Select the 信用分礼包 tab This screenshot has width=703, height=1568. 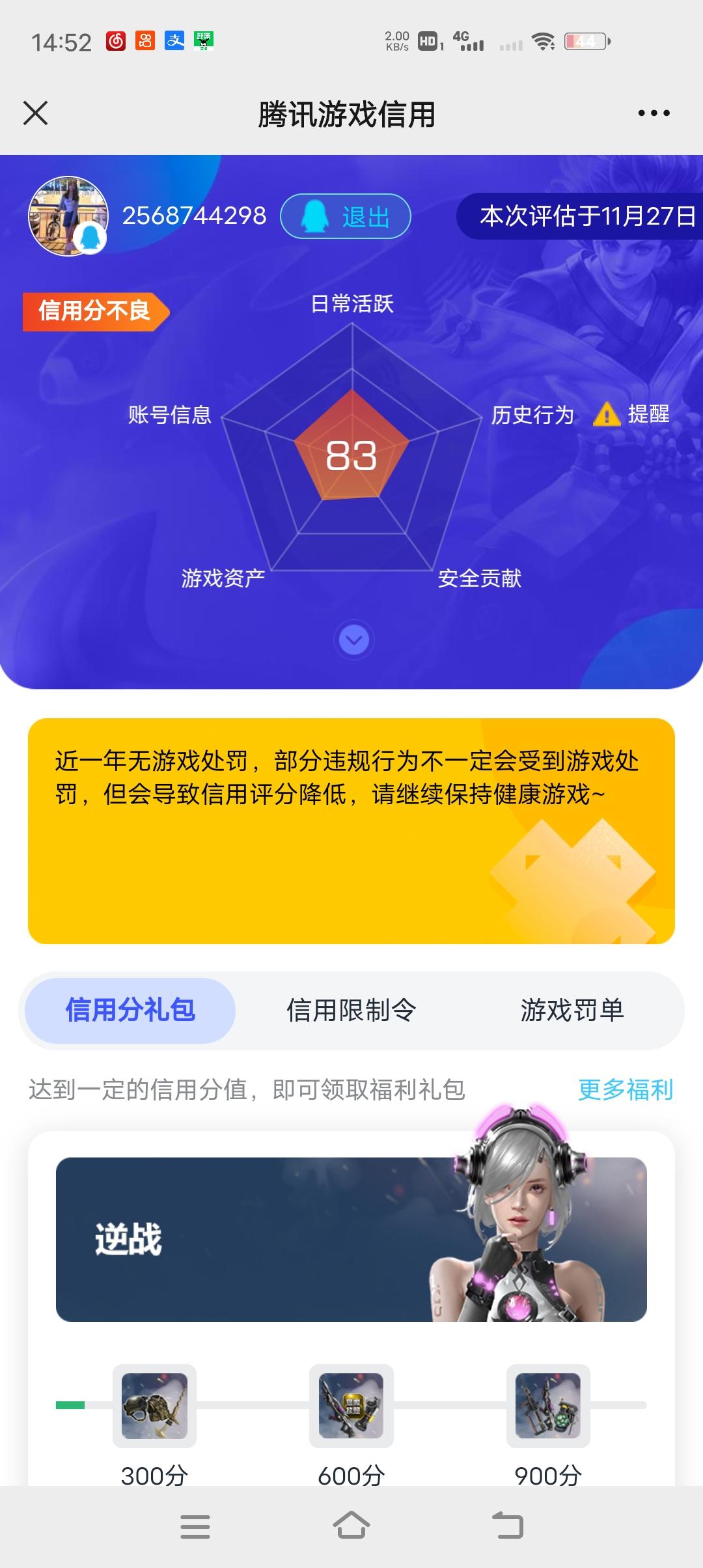tap(129, 1010)
